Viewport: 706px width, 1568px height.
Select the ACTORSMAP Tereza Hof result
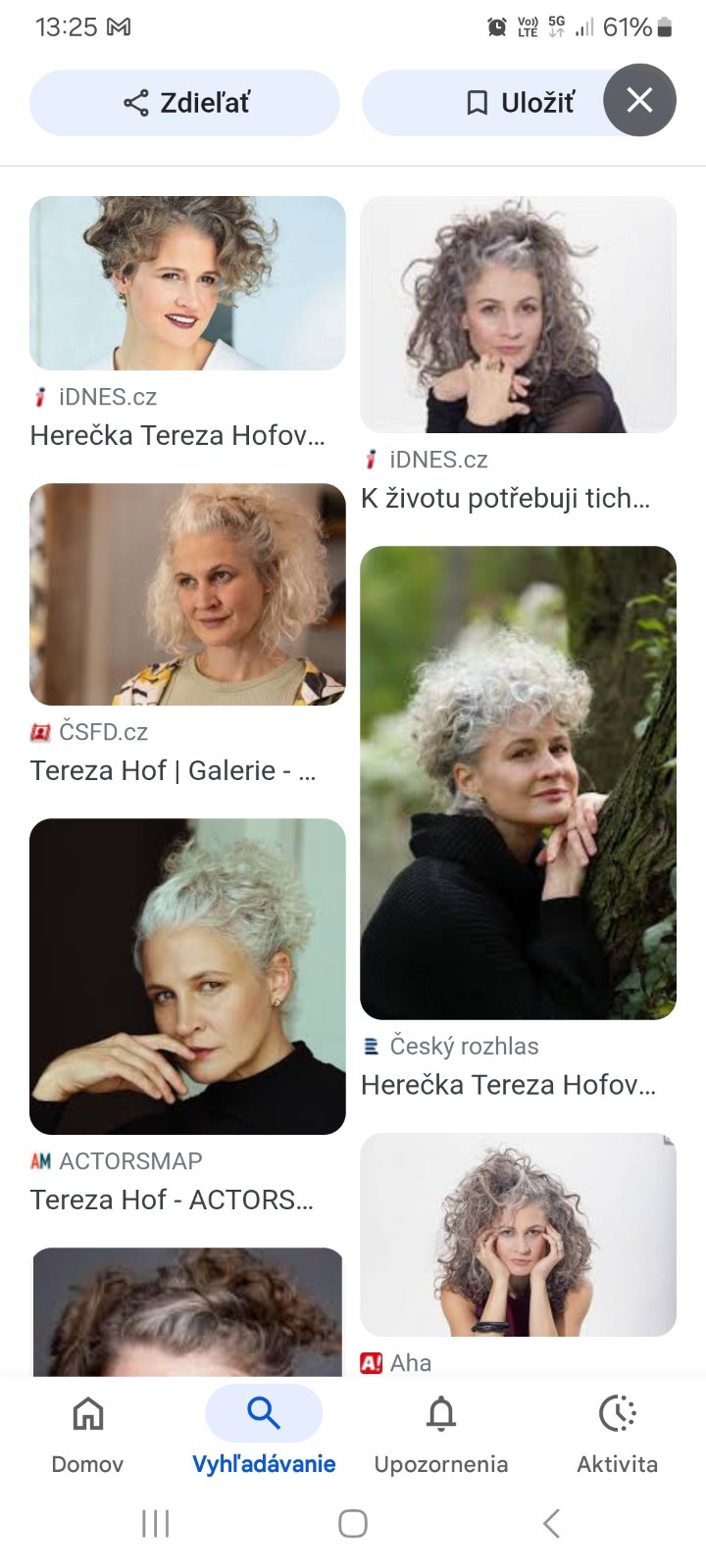pos(187,977)
